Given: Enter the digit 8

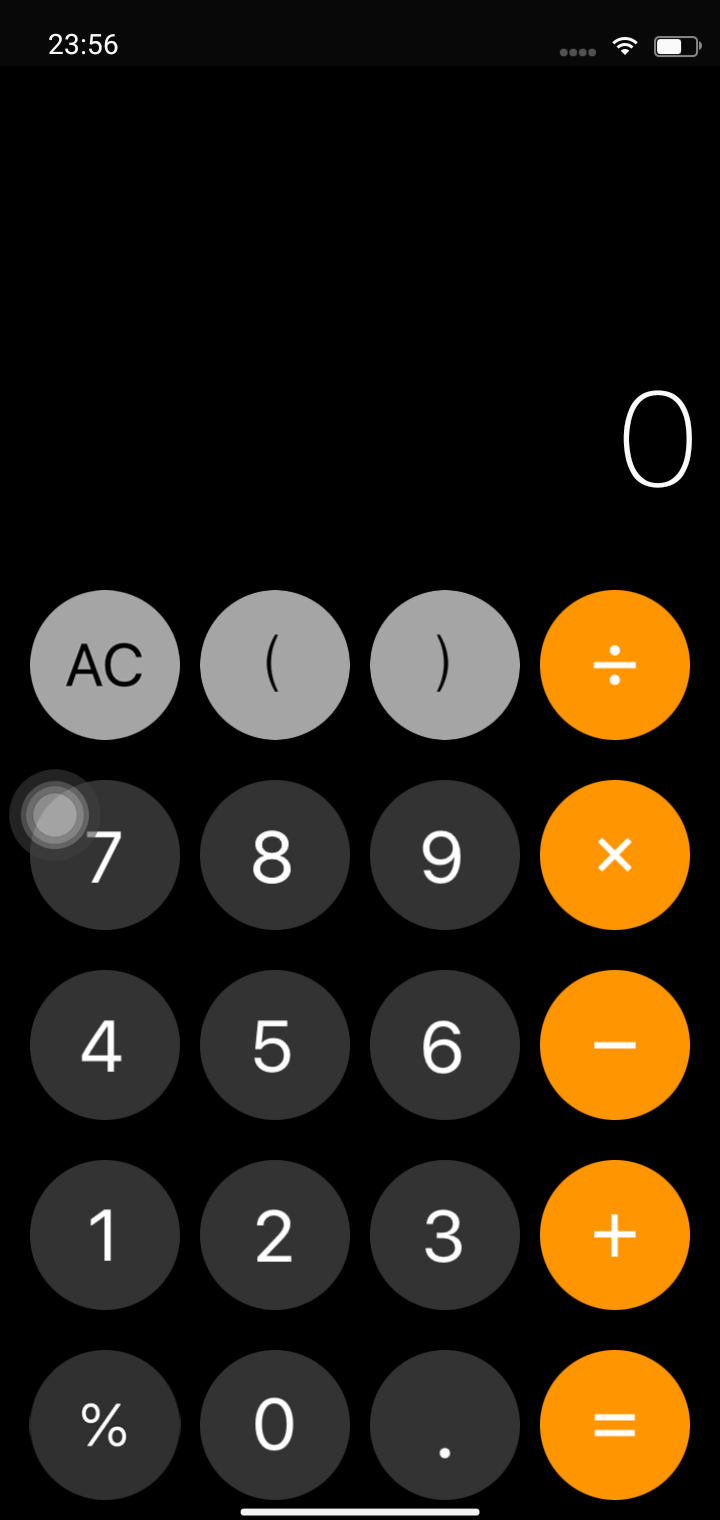Looking at the screenshot, I should coord(275,855).
